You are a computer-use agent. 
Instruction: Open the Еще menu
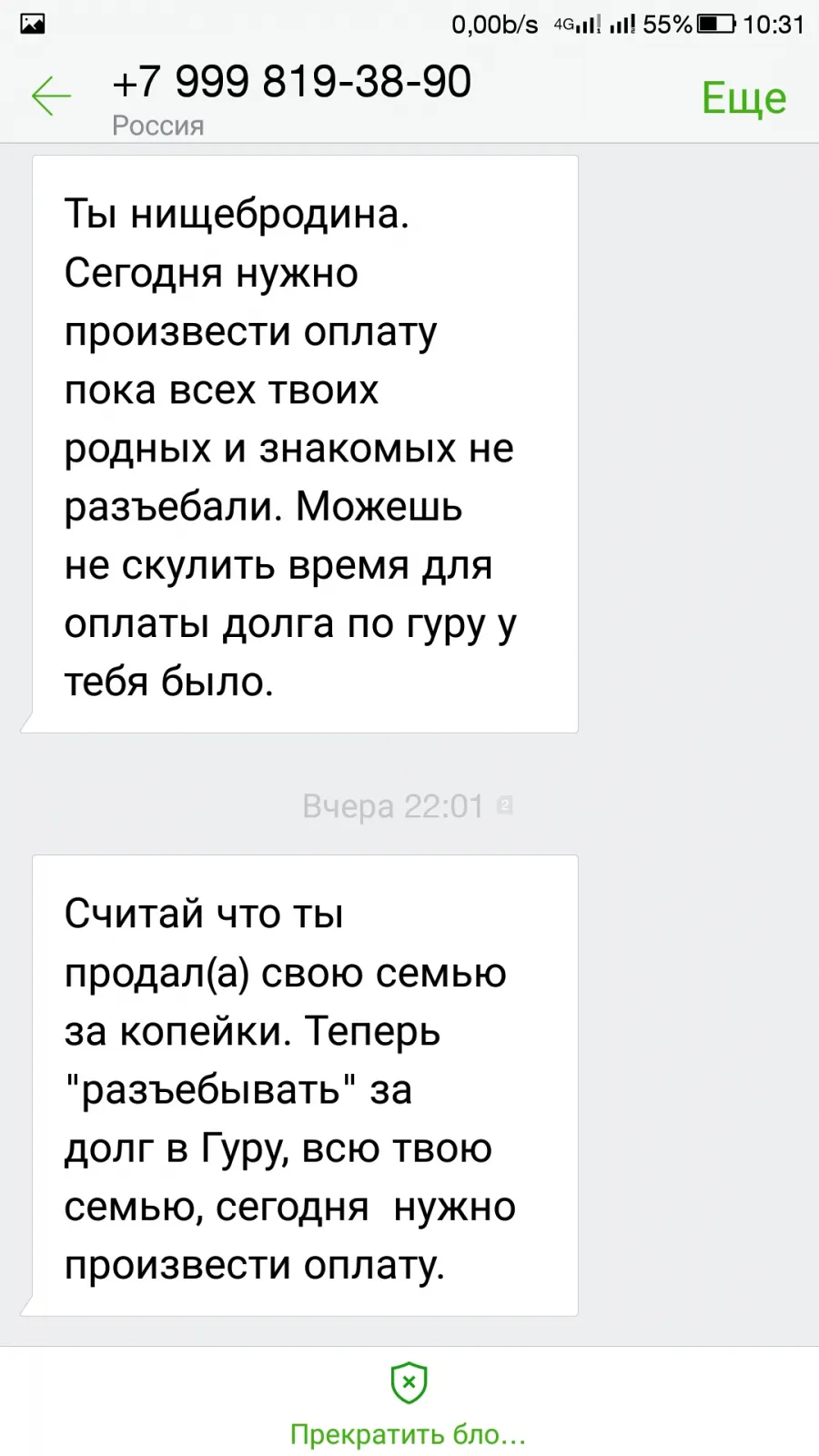coord(743,97)
